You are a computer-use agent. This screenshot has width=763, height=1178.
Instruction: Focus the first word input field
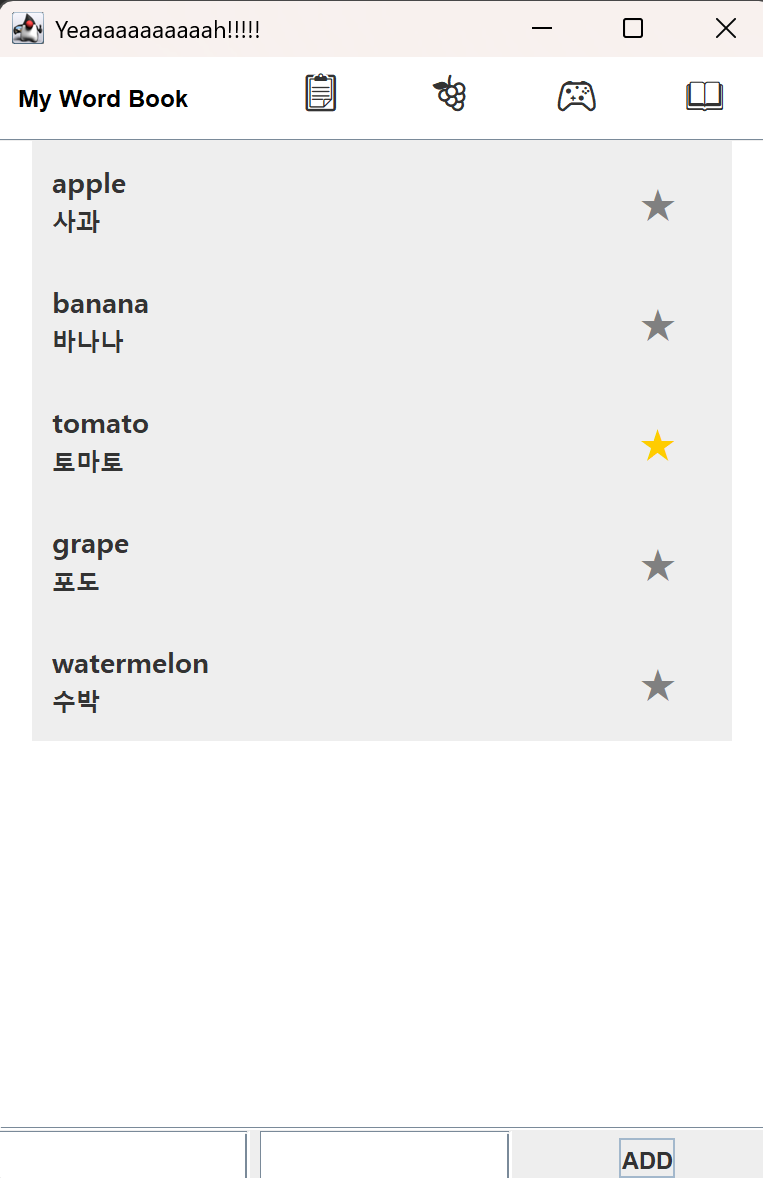pos(123,1155)
